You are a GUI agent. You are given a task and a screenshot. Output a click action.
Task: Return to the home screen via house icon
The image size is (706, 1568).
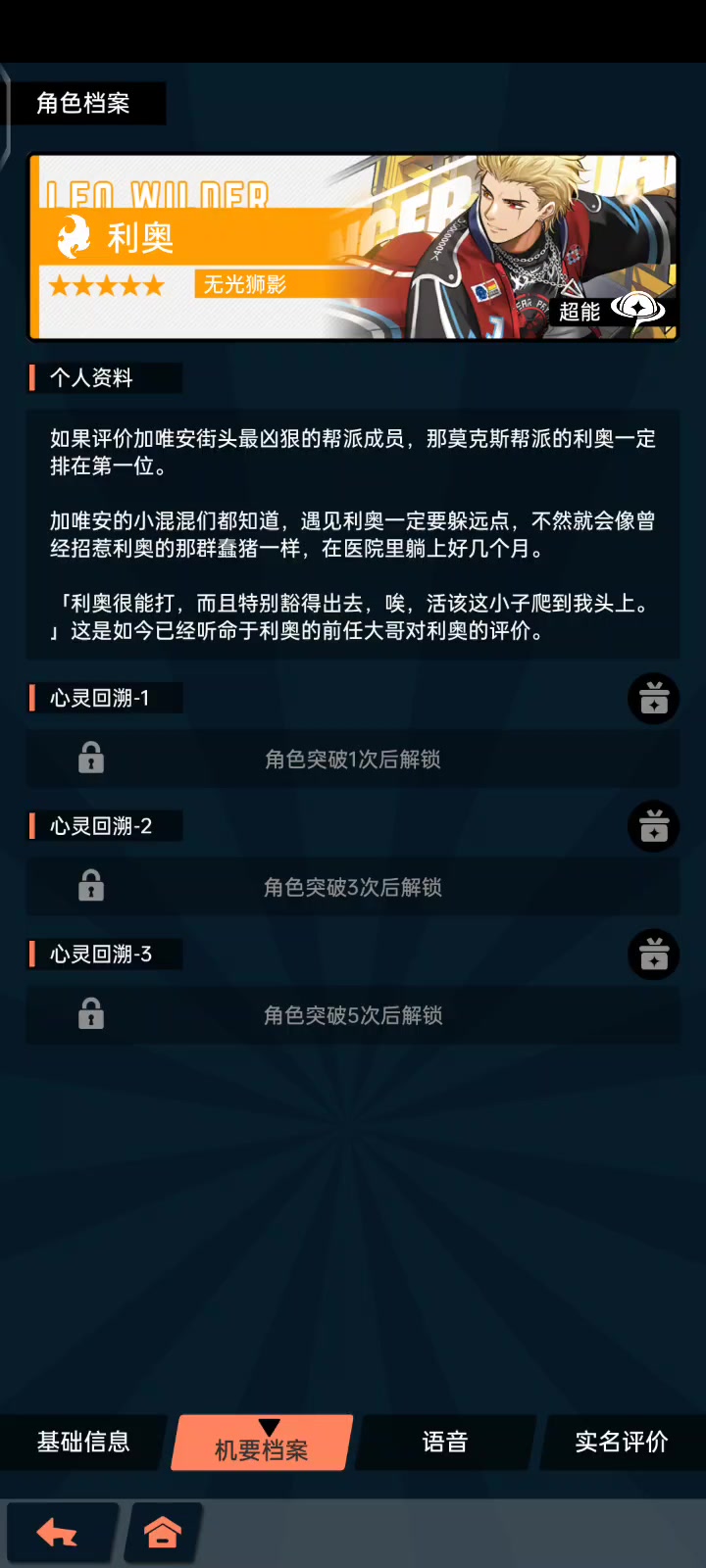pos(163,1533)
